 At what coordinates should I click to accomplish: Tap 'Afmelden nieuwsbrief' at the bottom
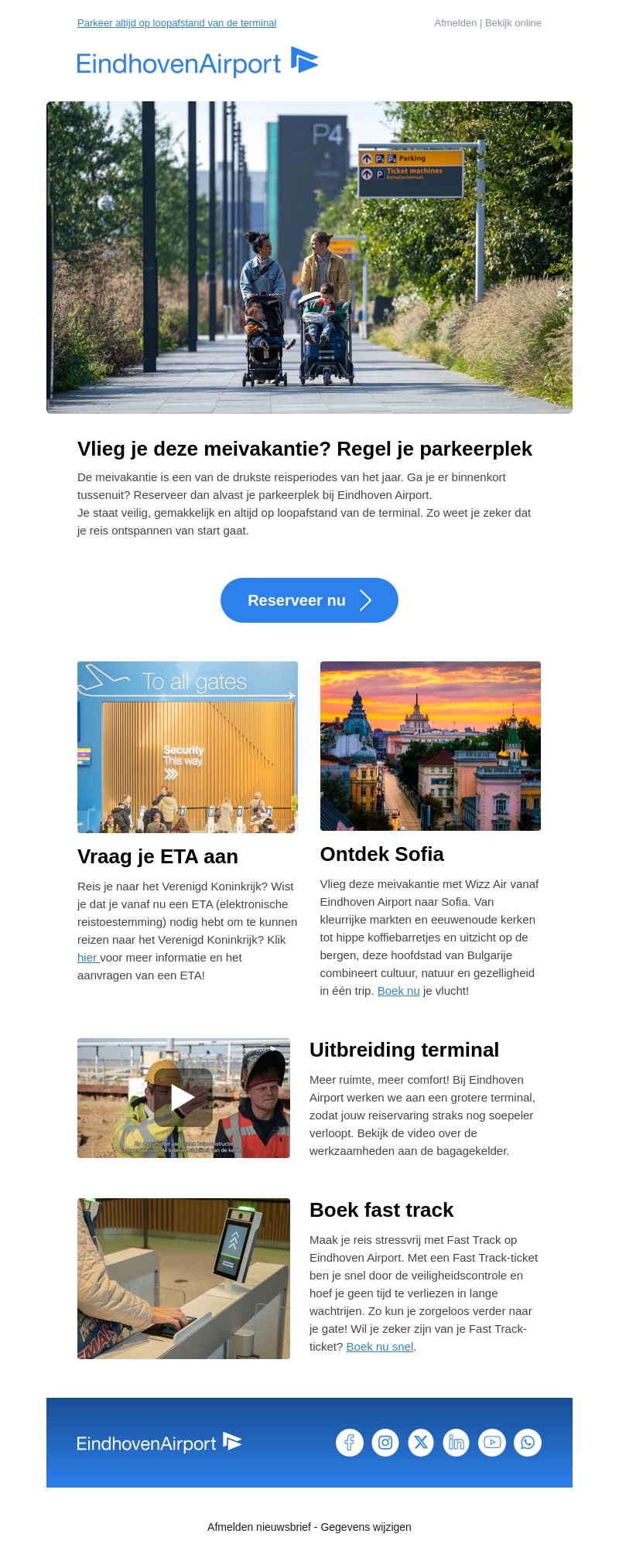pos(258,1527)
